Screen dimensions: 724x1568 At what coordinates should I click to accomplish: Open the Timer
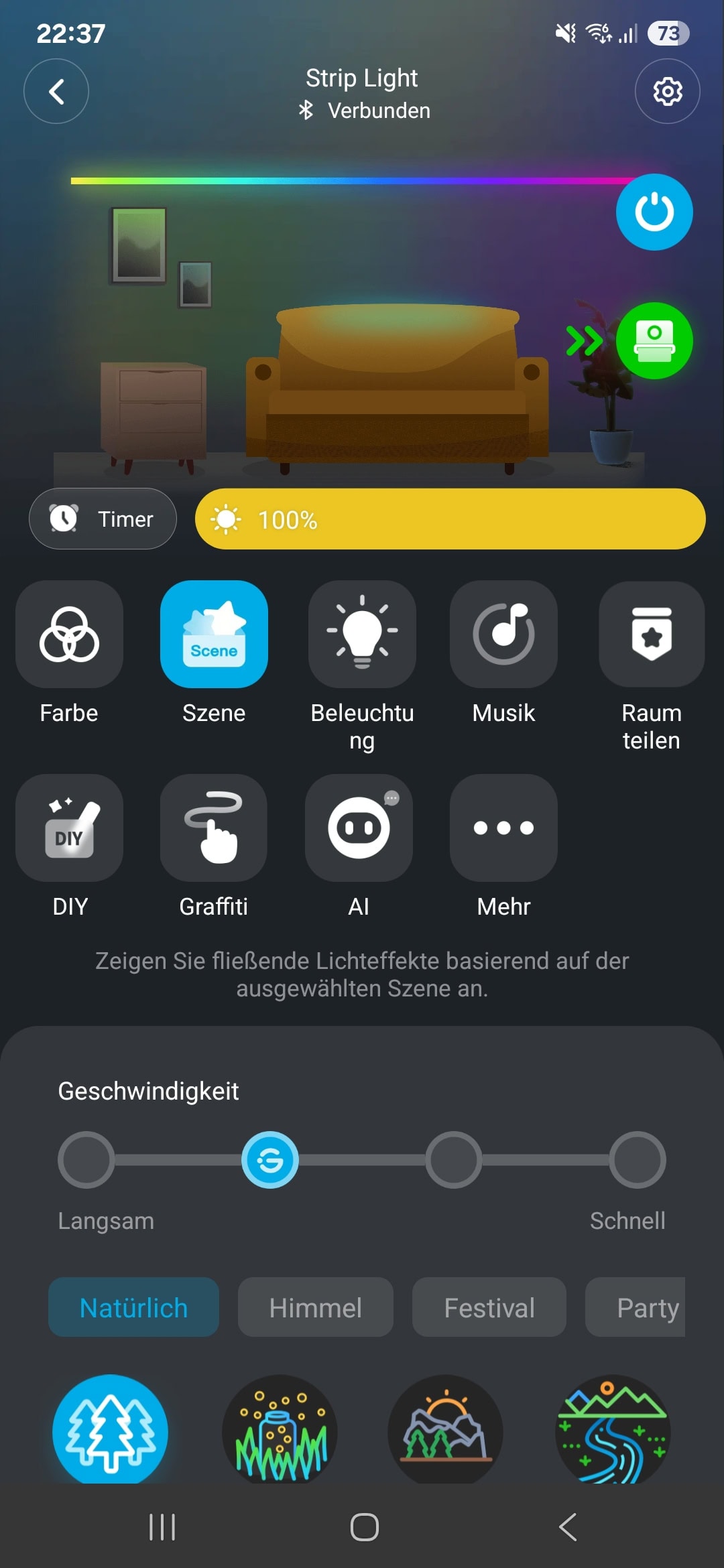click(x=103, y=519)
